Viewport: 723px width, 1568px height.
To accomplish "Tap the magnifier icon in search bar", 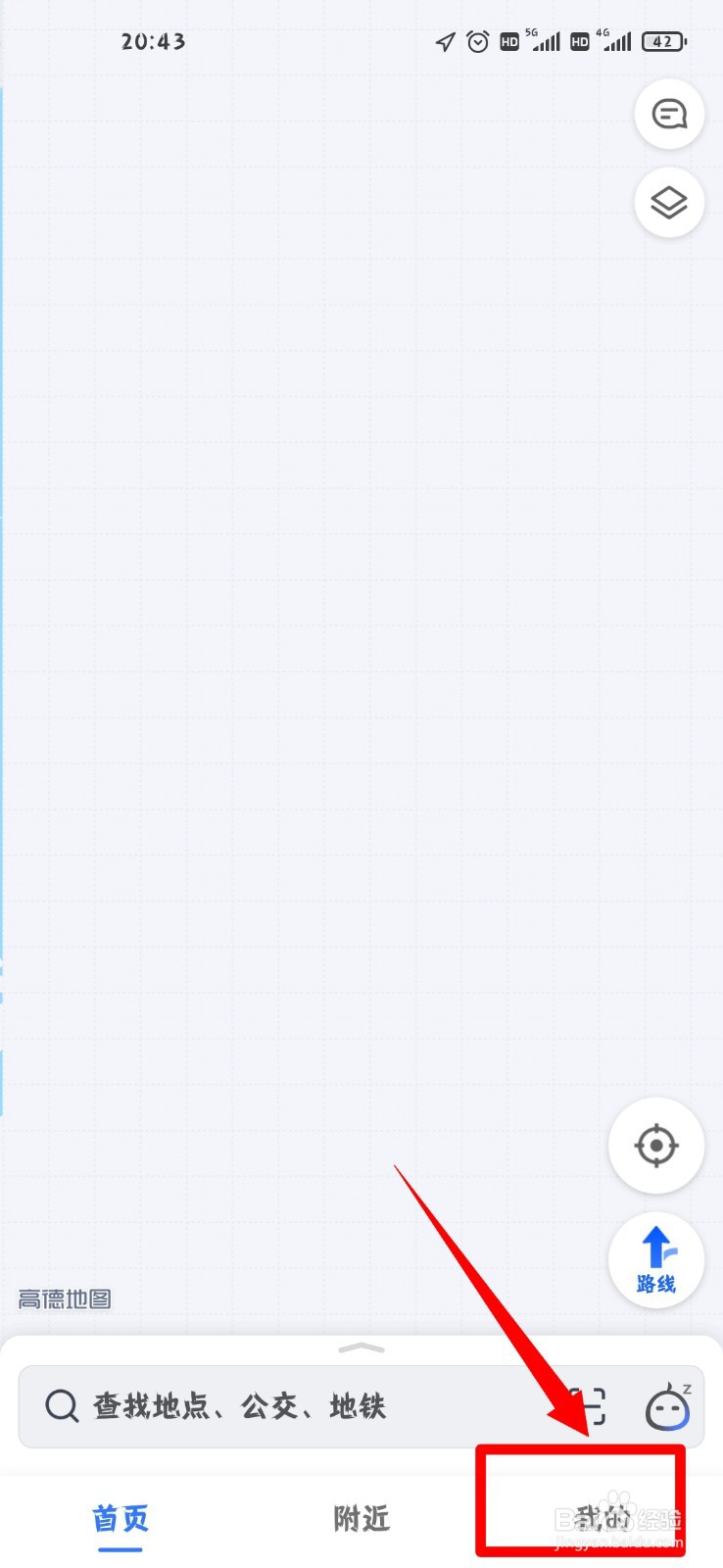I will click(61, 1406).
